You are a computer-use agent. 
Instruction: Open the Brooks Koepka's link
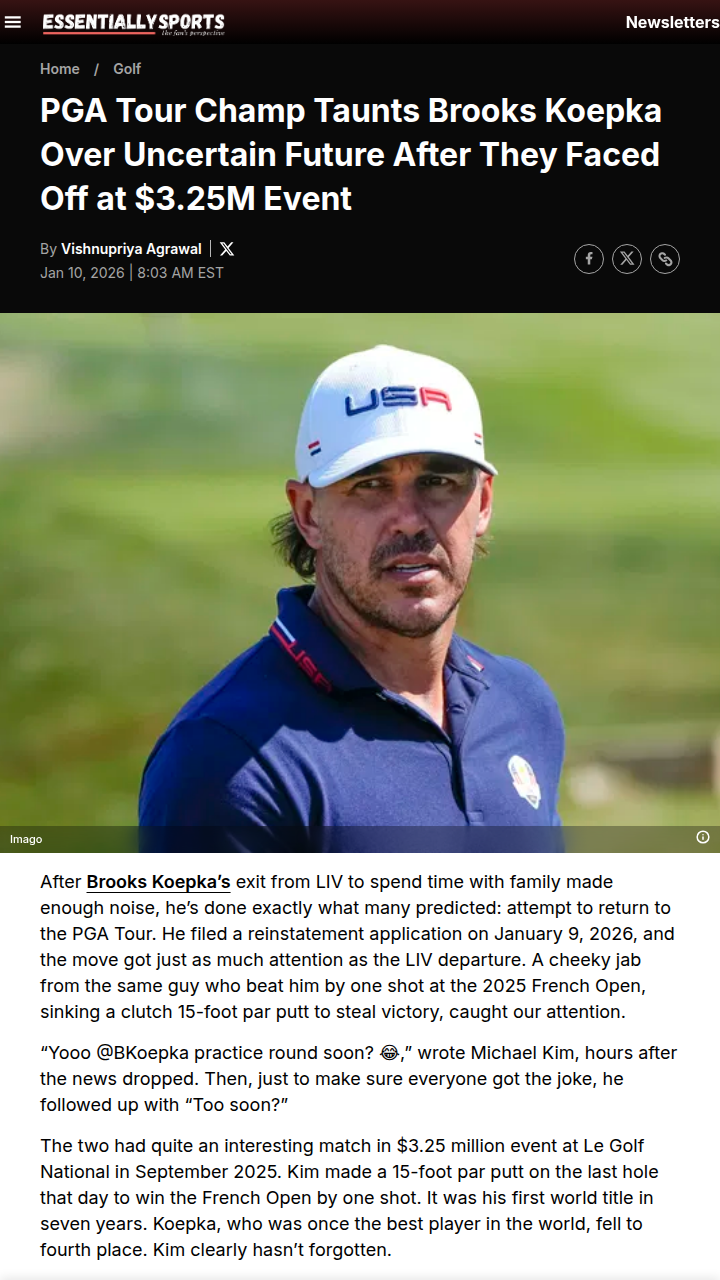[159, 882]
